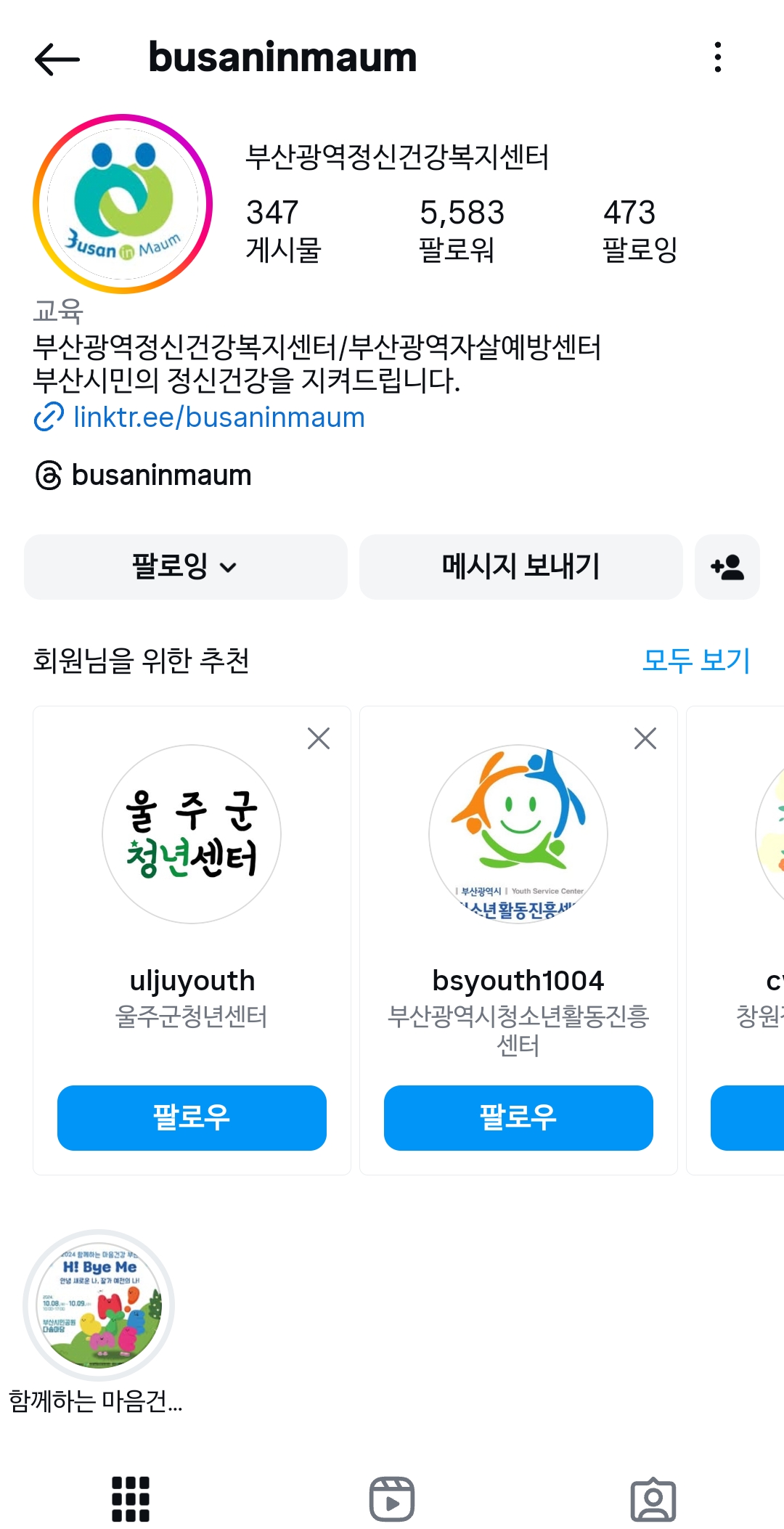Image resolution: width=784 pixels, height=1529 pixels.
Task: Go back using the top arrow
Action: (57, 59)
